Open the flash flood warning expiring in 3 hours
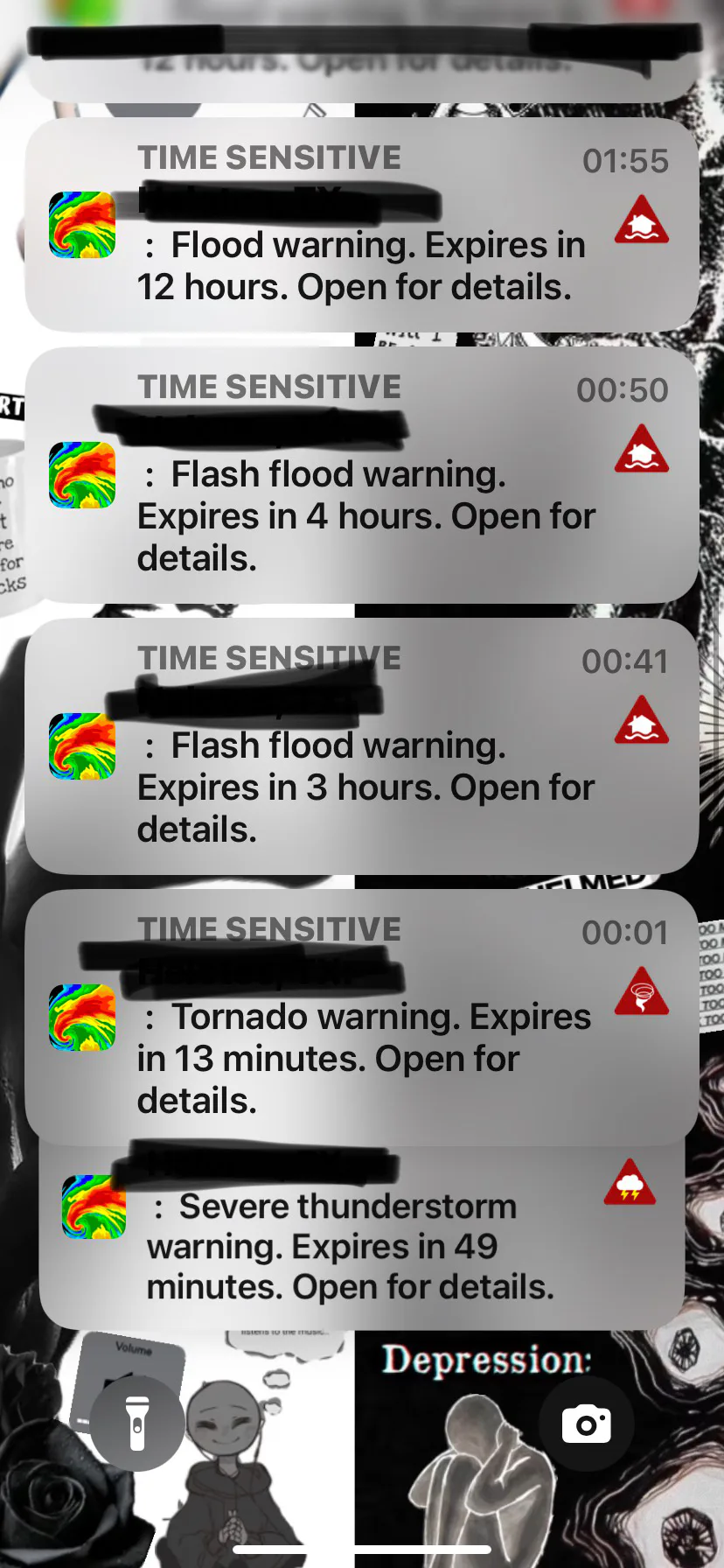The image size is (724, 1568). tap(360, 748)
